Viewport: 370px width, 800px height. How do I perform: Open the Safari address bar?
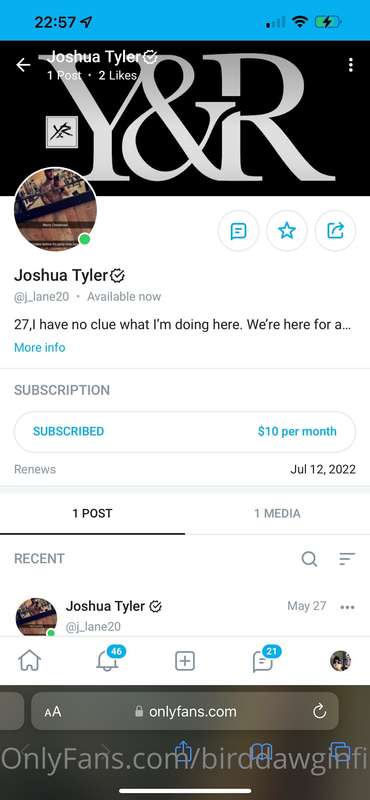[185, 711]
